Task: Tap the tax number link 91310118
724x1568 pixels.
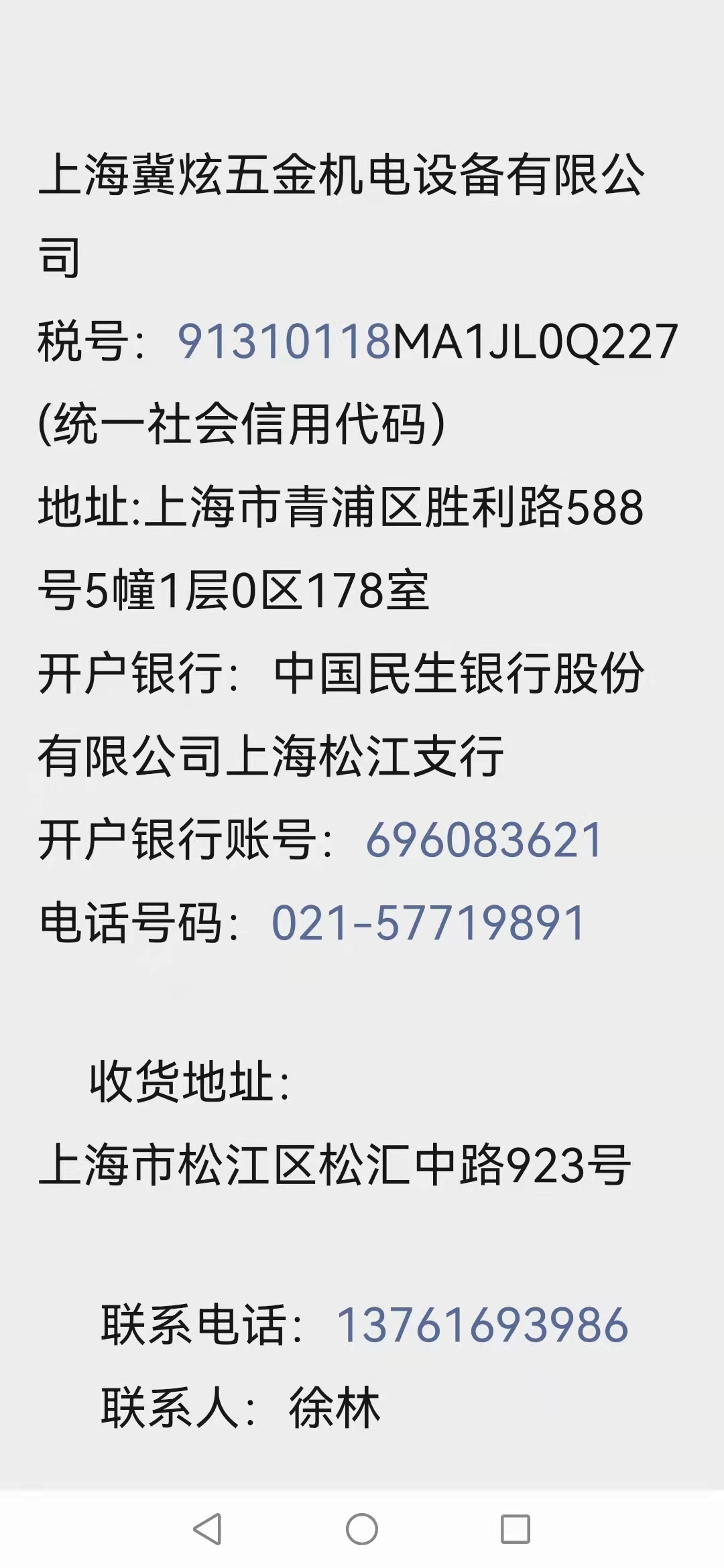Action: 284,341
